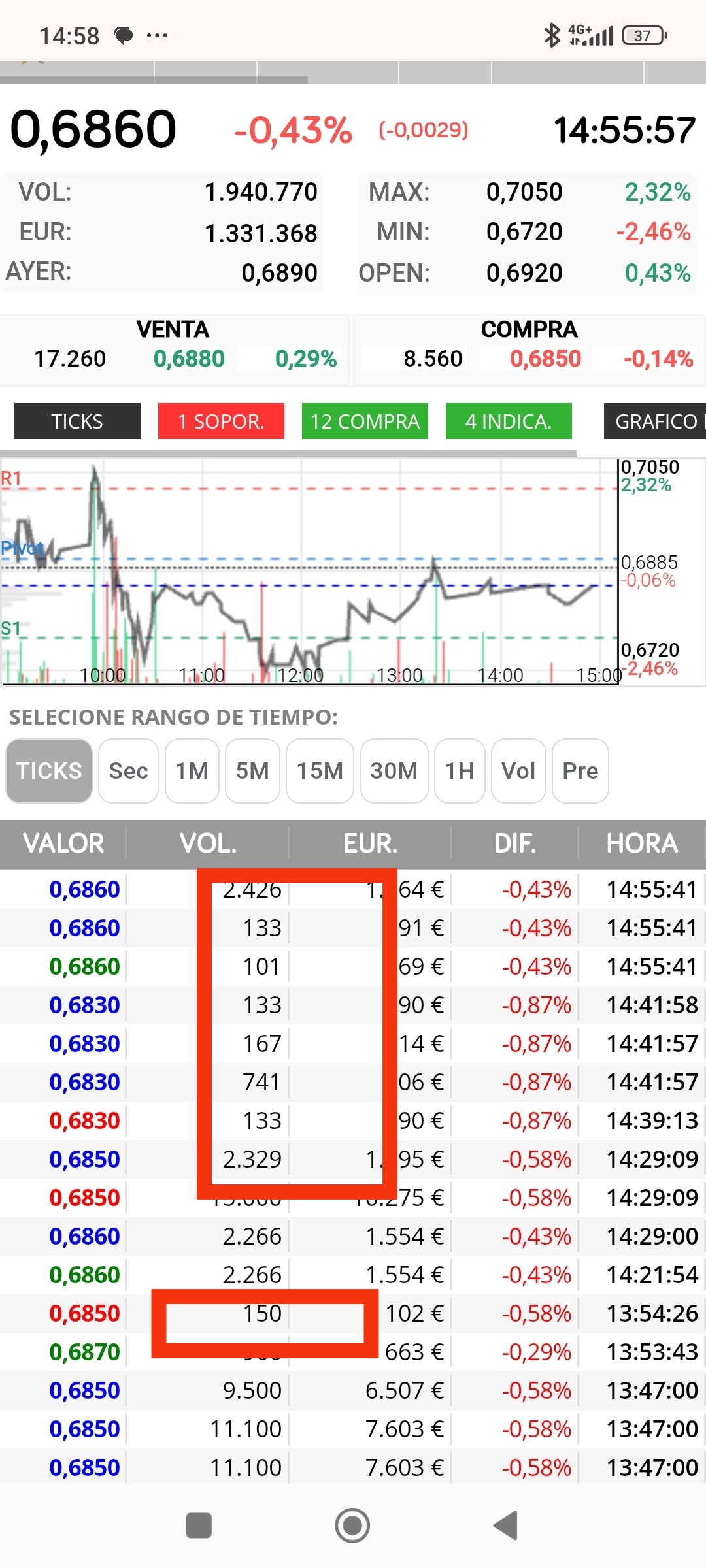The height and width of the screenshot is (1568, 706).
Task: Open the 1 SOPOR. red button
Action: click(221, 421)
